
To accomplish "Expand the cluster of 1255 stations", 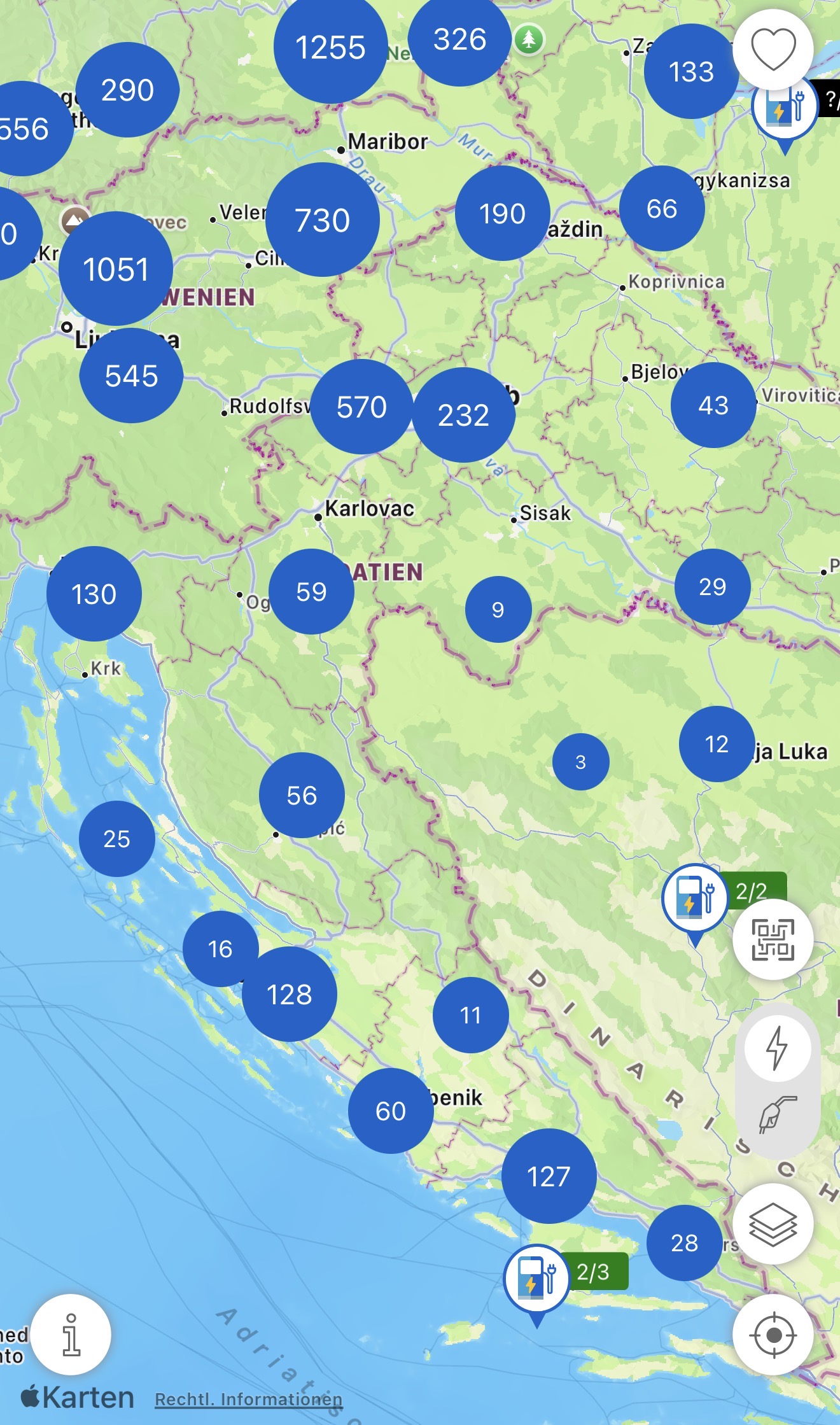I will point(330,47).
